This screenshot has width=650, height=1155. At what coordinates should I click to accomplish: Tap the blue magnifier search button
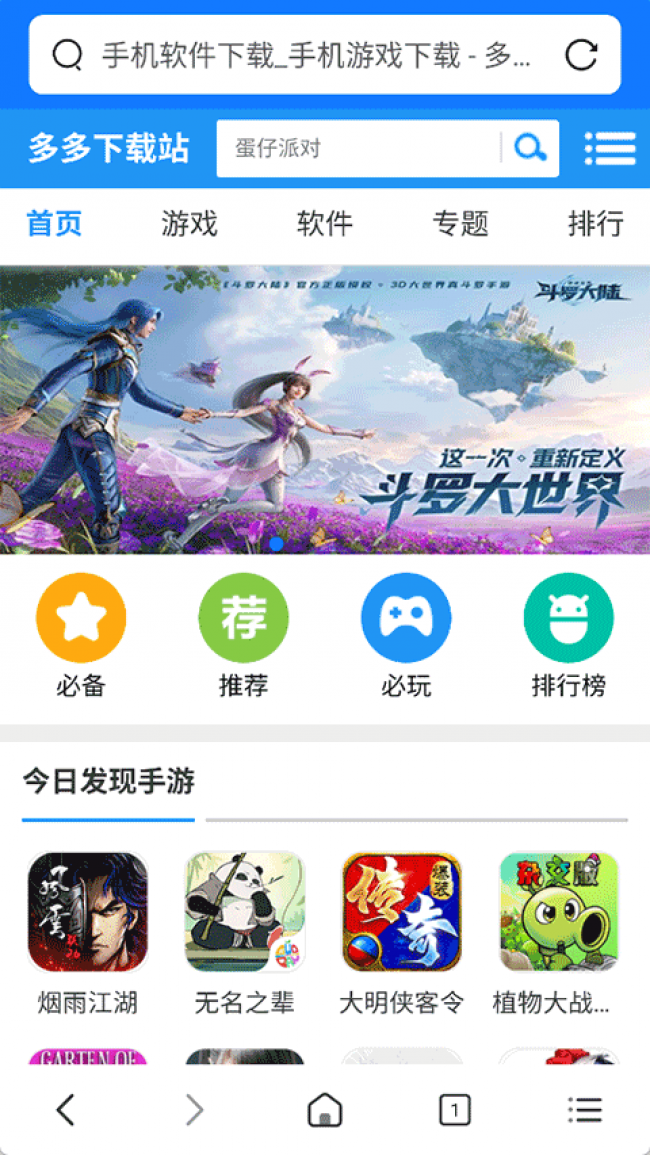pos(530,149)
